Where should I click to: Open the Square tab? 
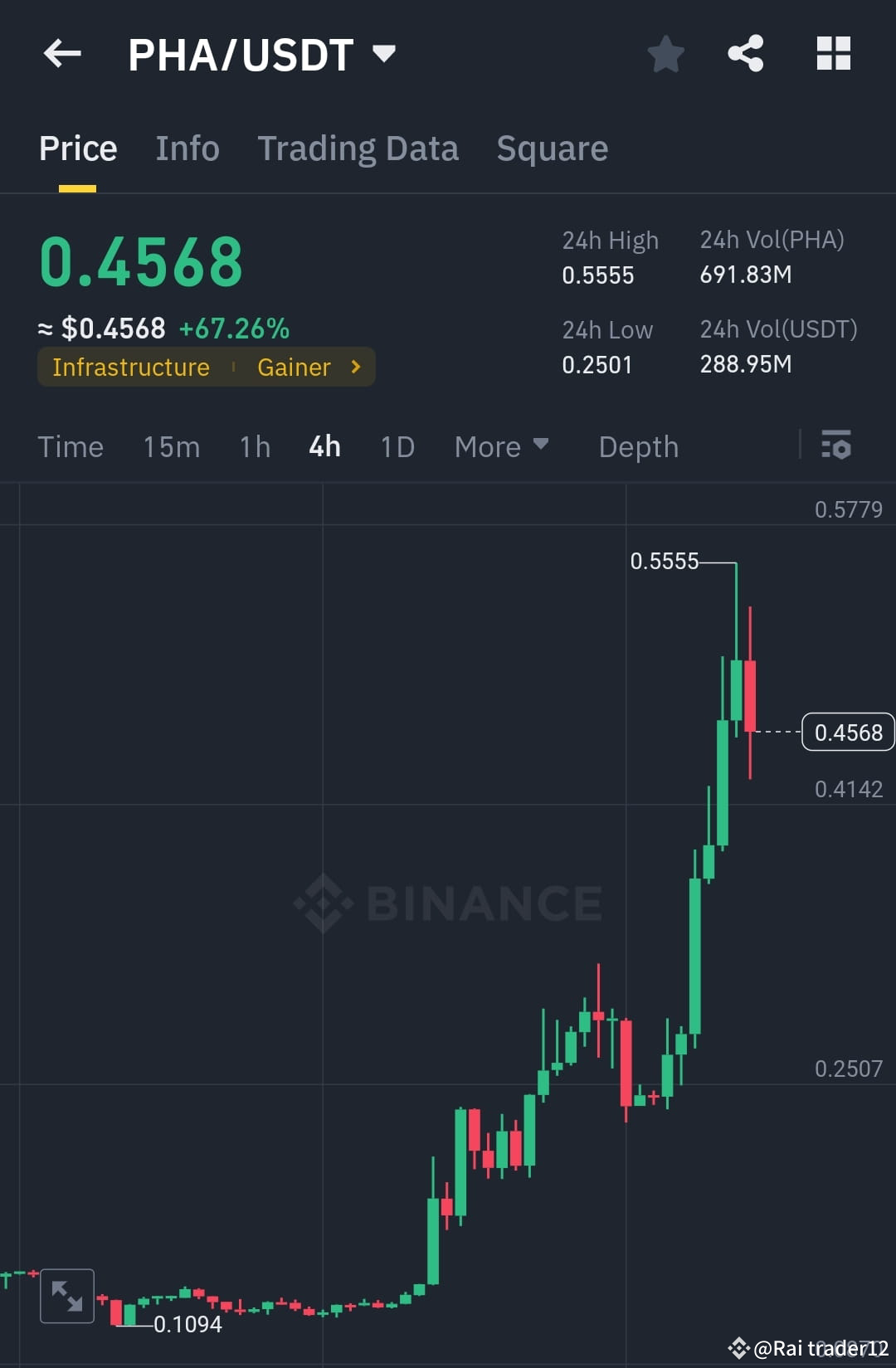[x=552, y=148]
